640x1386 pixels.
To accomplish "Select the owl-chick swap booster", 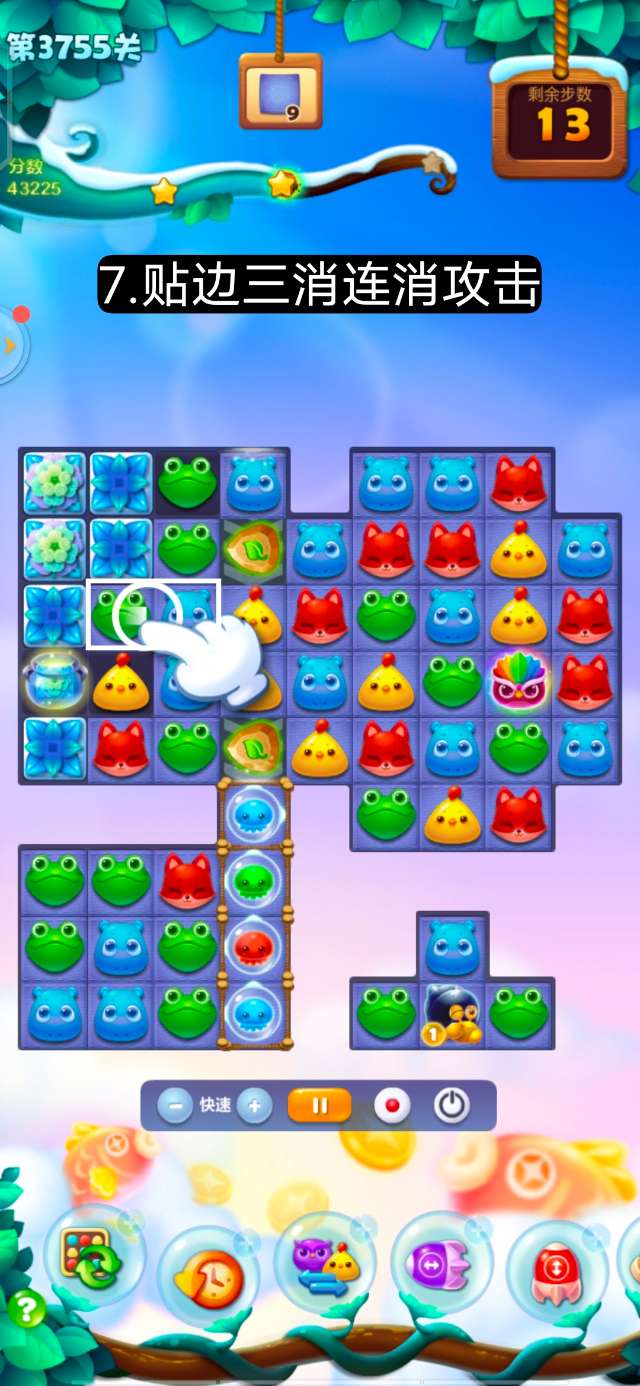I will click(325, 1262).
